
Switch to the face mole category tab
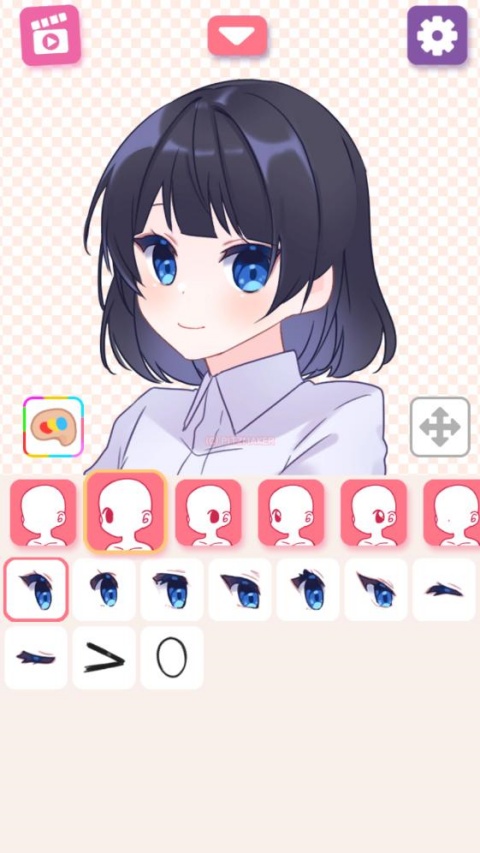point(454,512)
